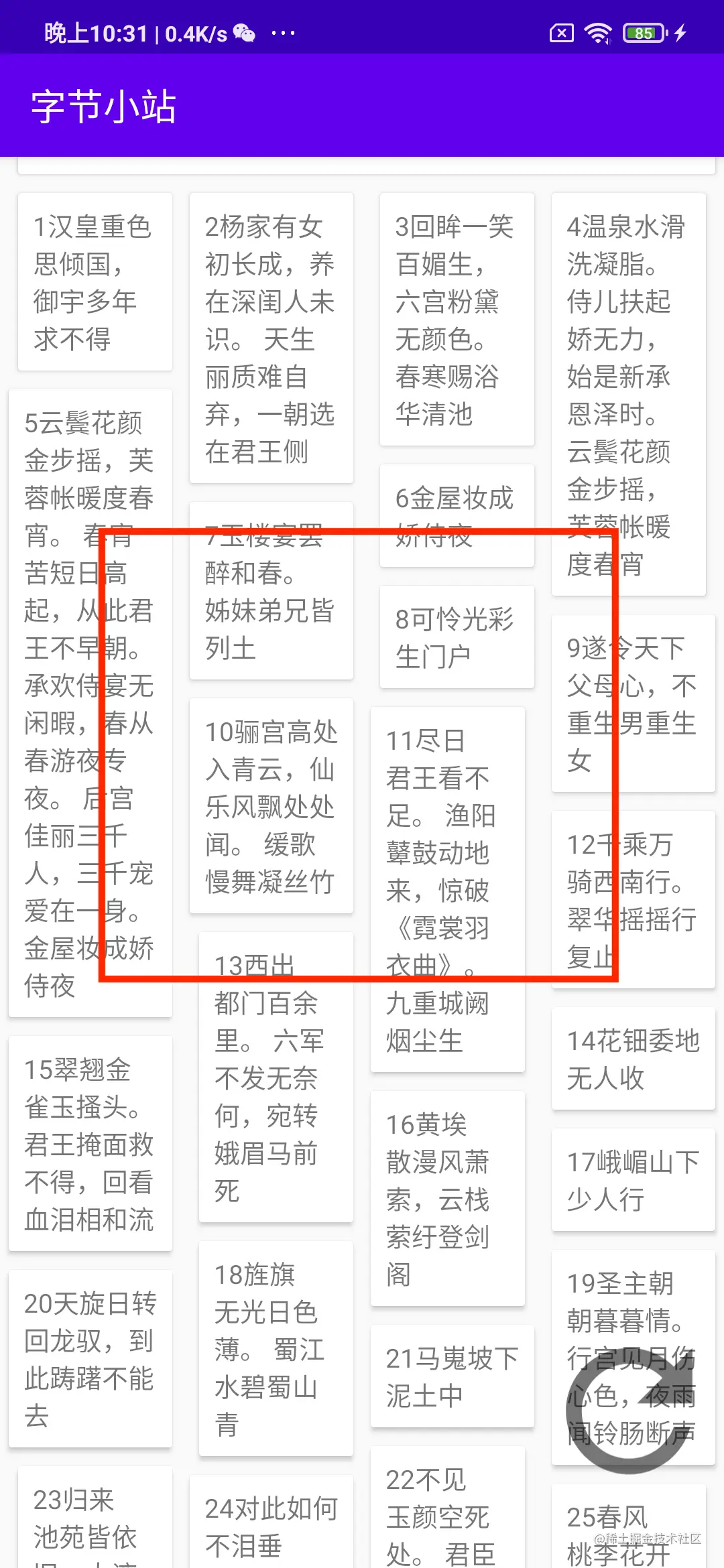This screenshot has height=1568, width=724.
Task: Open card 1 汉皇重色思倾国
Action: (x=95, y=282)
